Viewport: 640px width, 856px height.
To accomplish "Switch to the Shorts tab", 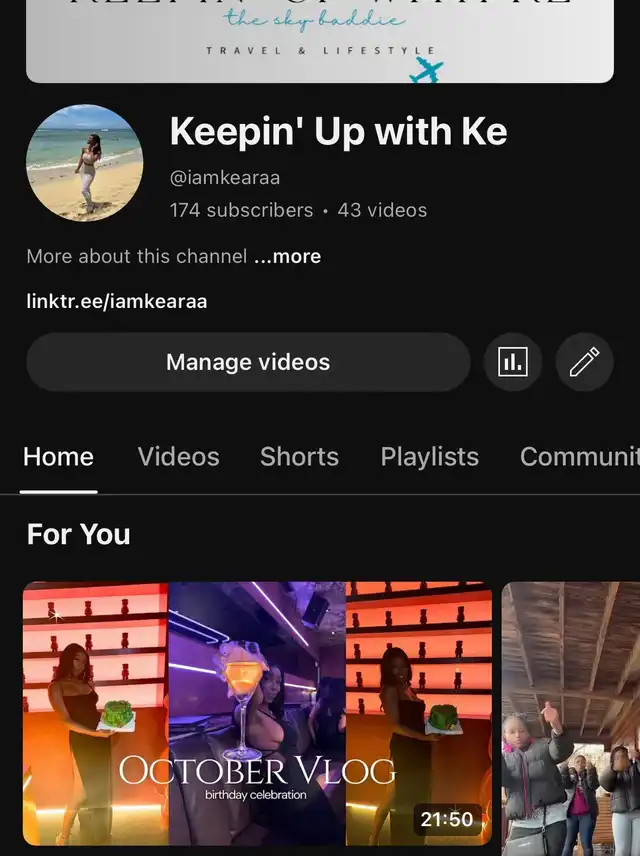I will point(299,457).
